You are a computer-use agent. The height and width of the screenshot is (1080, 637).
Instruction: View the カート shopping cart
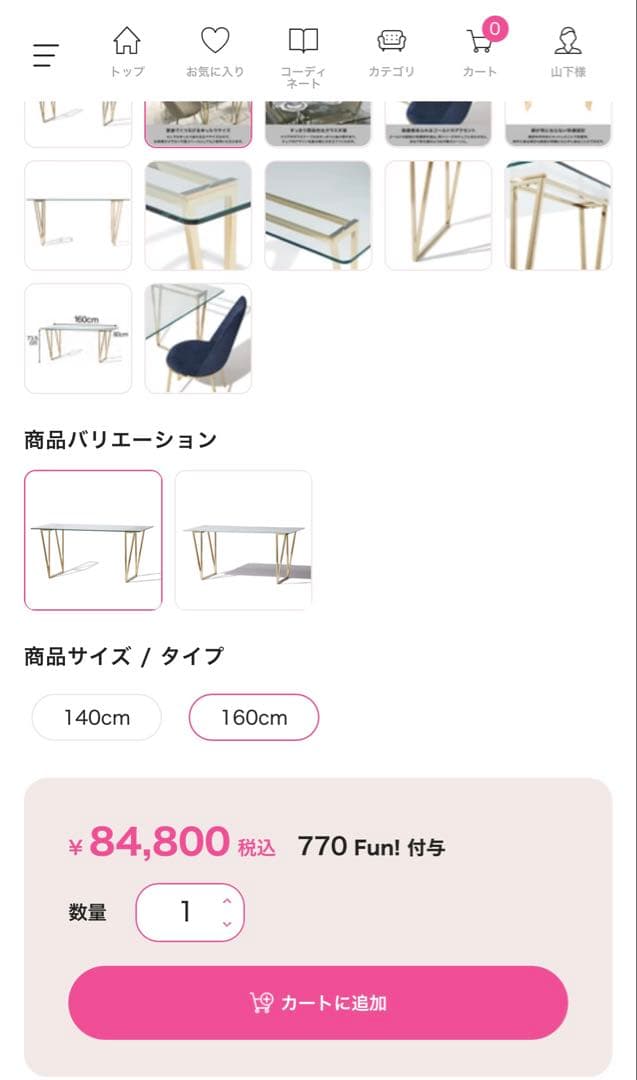coord(480,52)
